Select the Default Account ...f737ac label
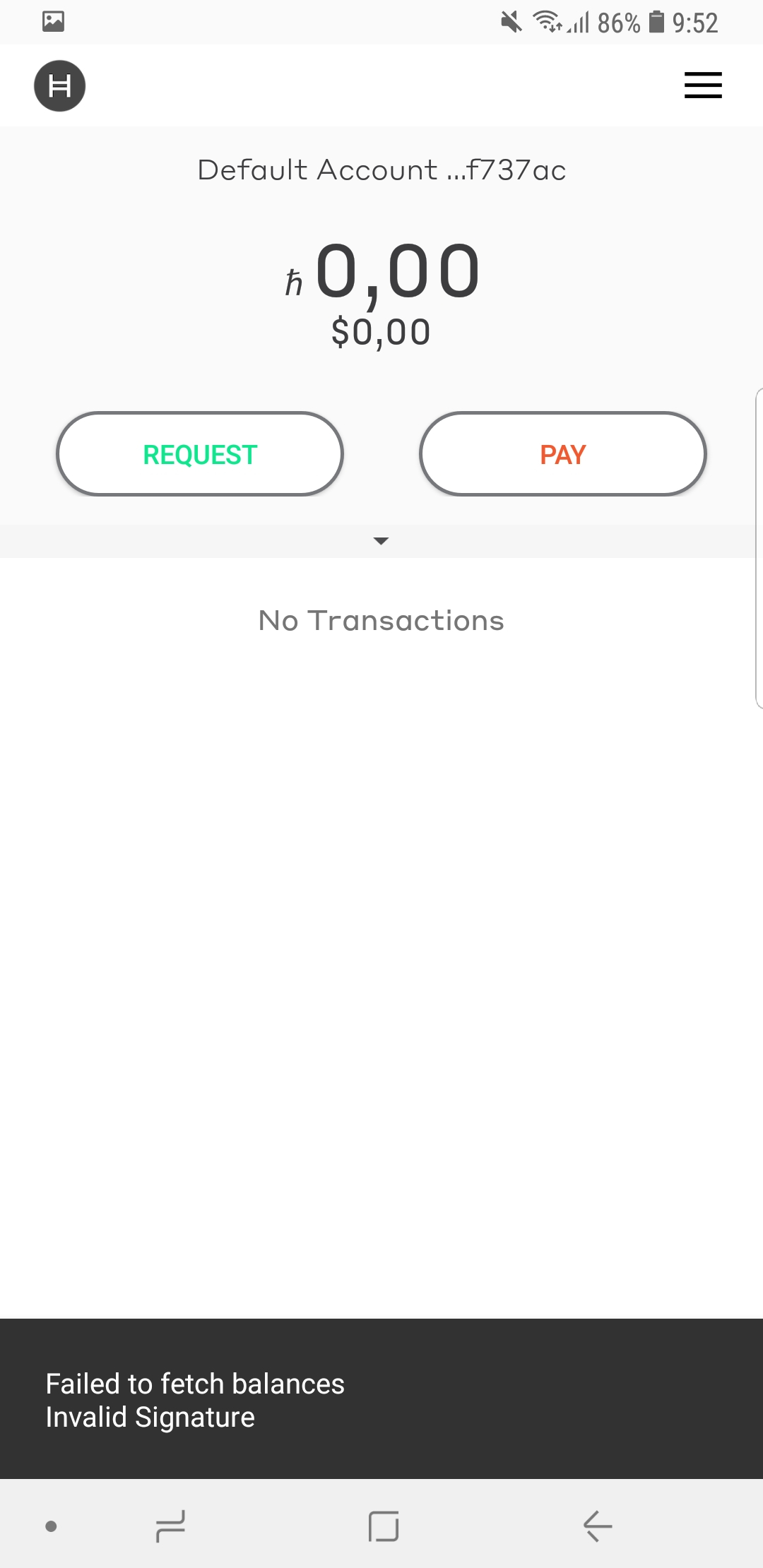Viewport: 763px width, 1568px height. 381,170
